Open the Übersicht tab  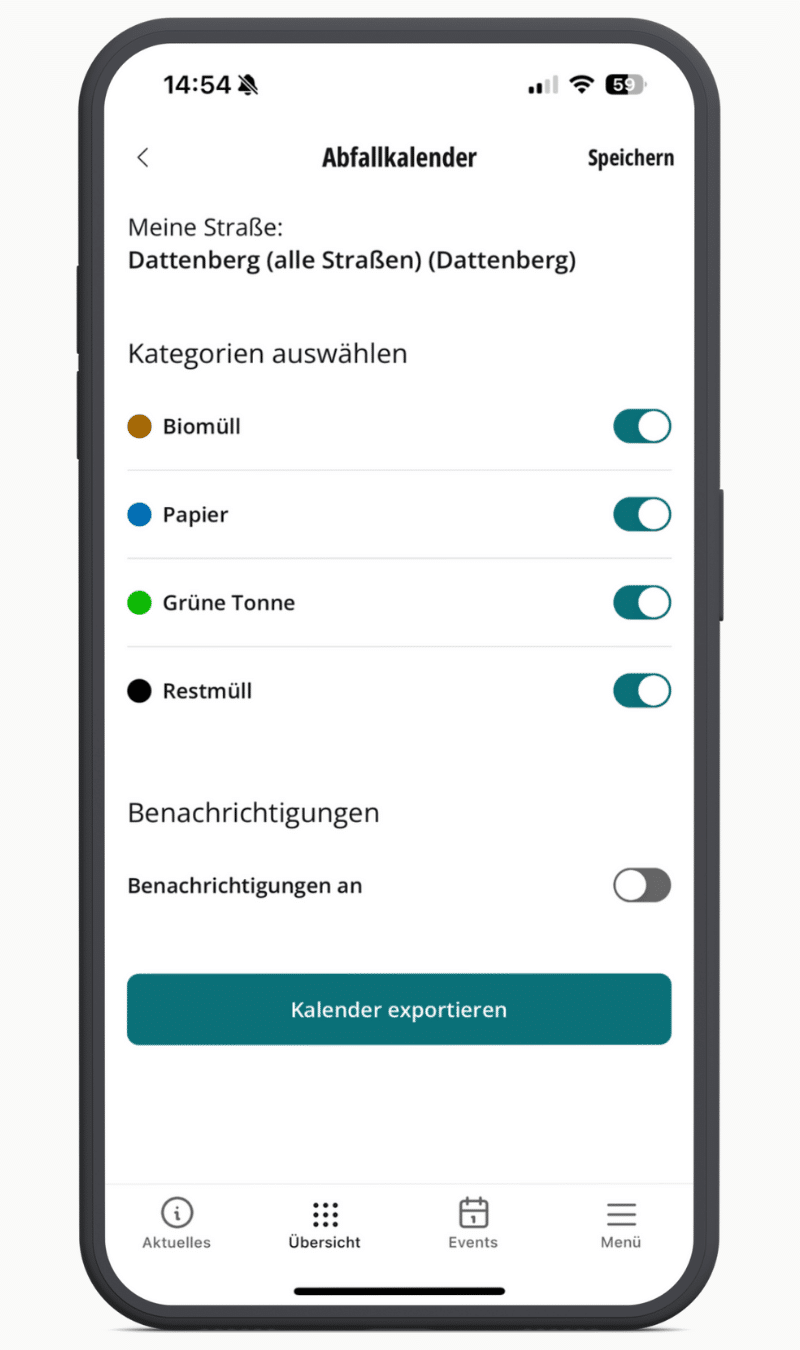click(x=325, y=1224)
